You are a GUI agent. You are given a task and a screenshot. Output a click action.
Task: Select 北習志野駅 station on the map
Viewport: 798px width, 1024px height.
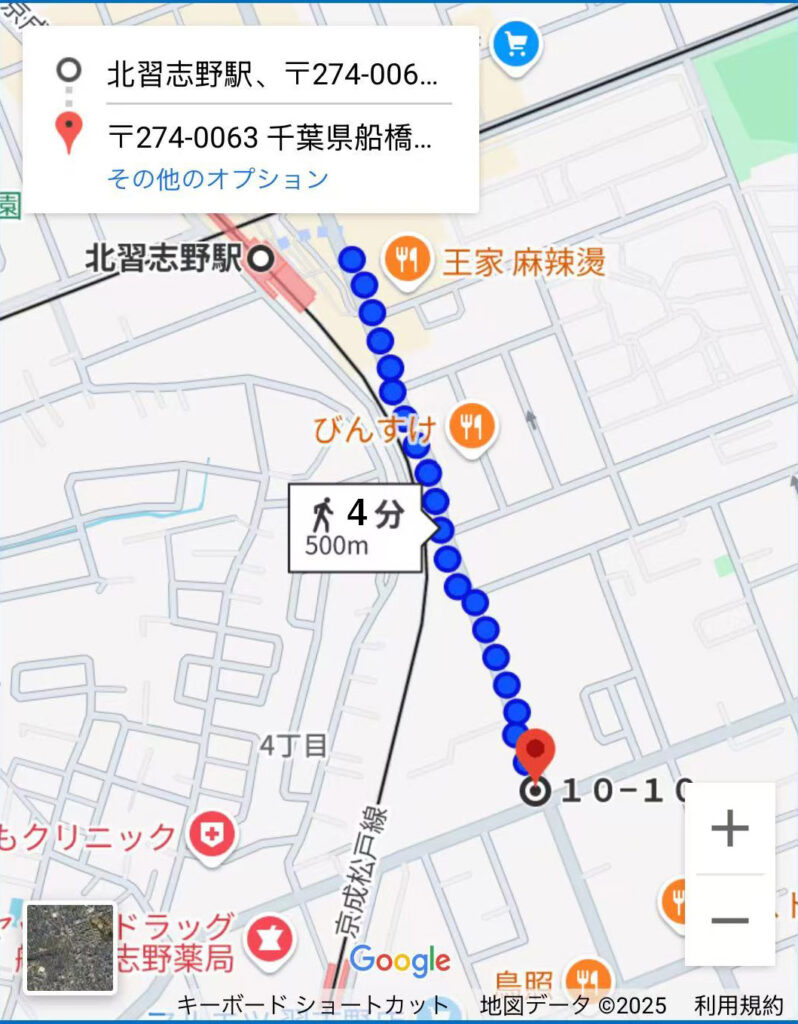(x=262, y=260)
